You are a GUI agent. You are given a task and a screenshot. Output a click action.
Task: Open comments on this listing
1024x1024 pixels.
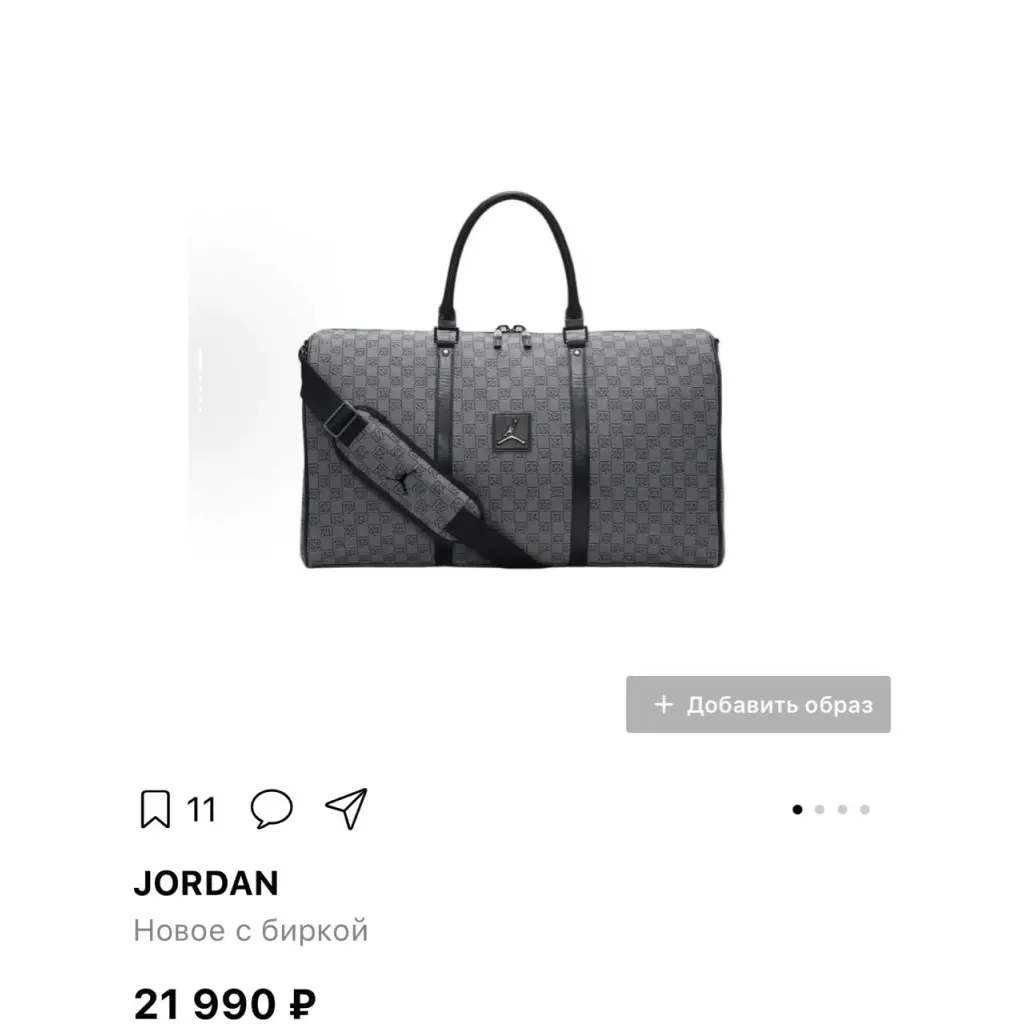[271, 808]
